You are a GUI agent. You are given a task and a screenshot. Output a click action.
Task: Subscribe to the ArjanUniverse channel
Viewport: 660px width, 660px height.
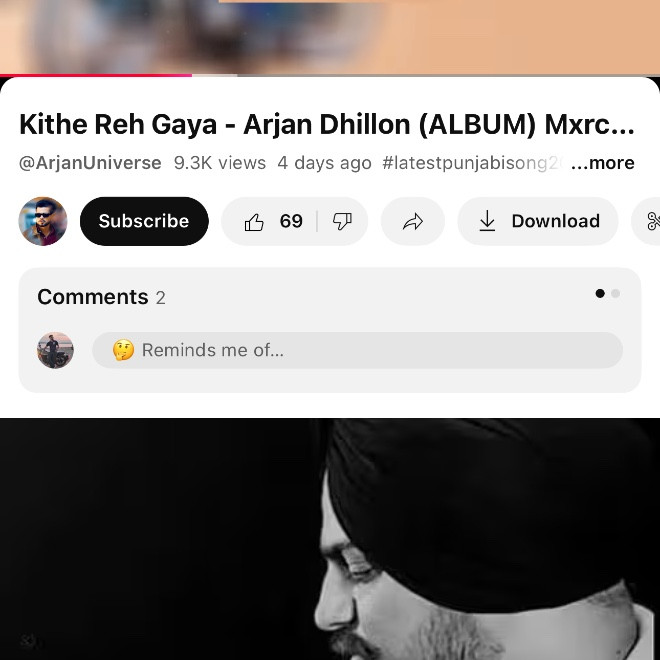(144, 221)
